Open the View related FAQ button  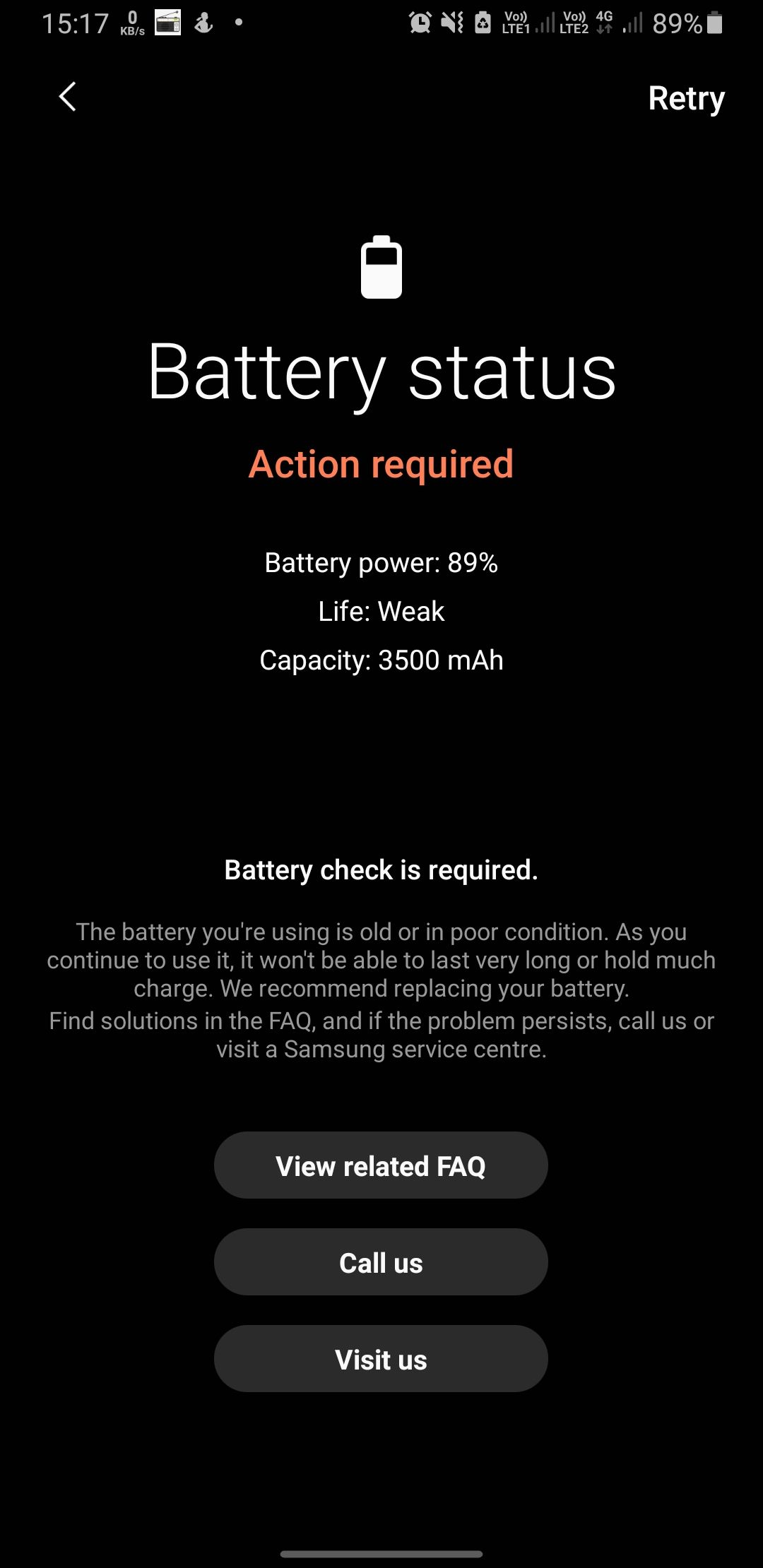click(x=381, y=1165)
